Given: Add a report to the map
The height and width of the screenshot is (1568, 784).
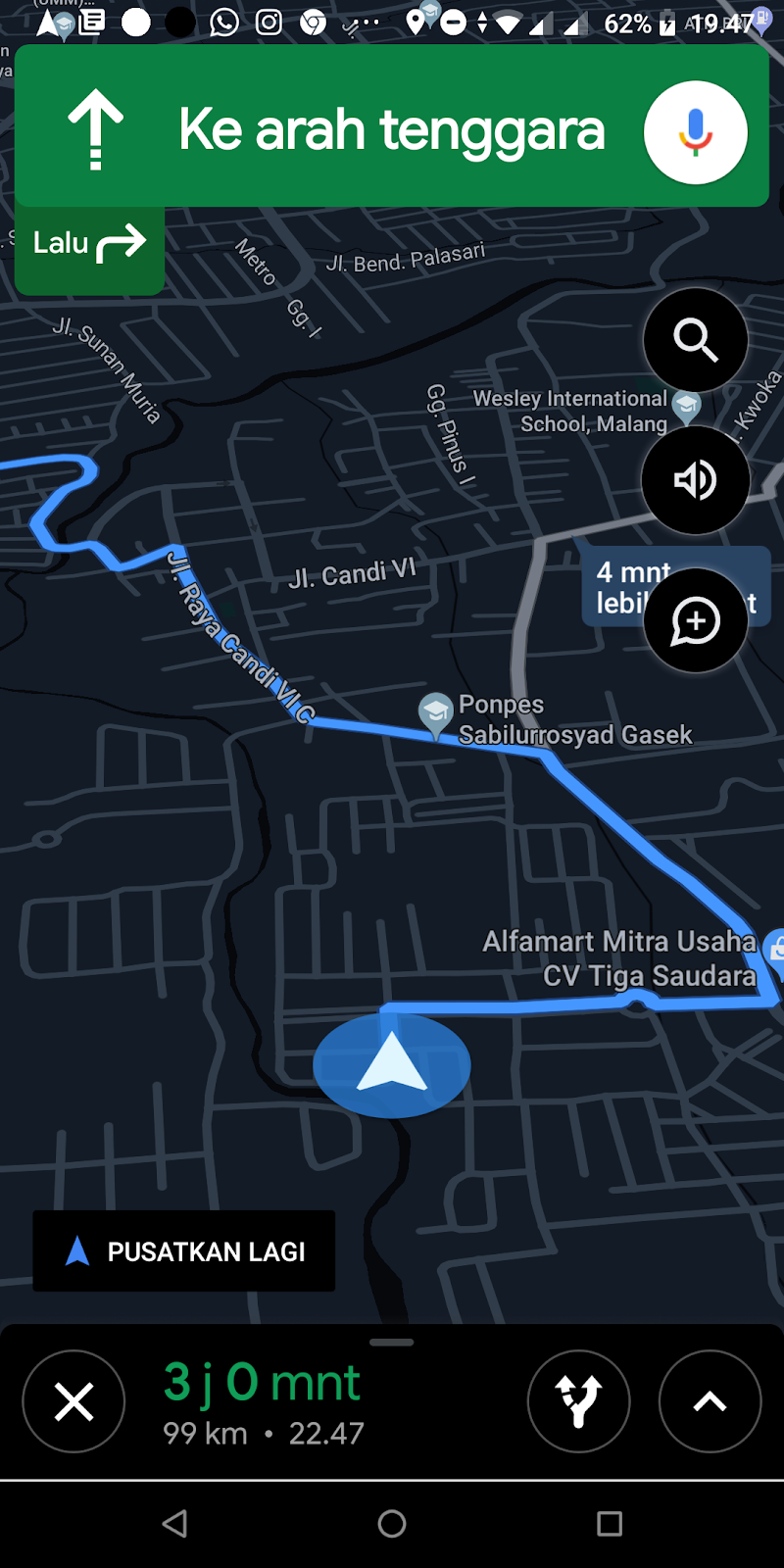Looking at the screenshot, I should coord(695,621).
